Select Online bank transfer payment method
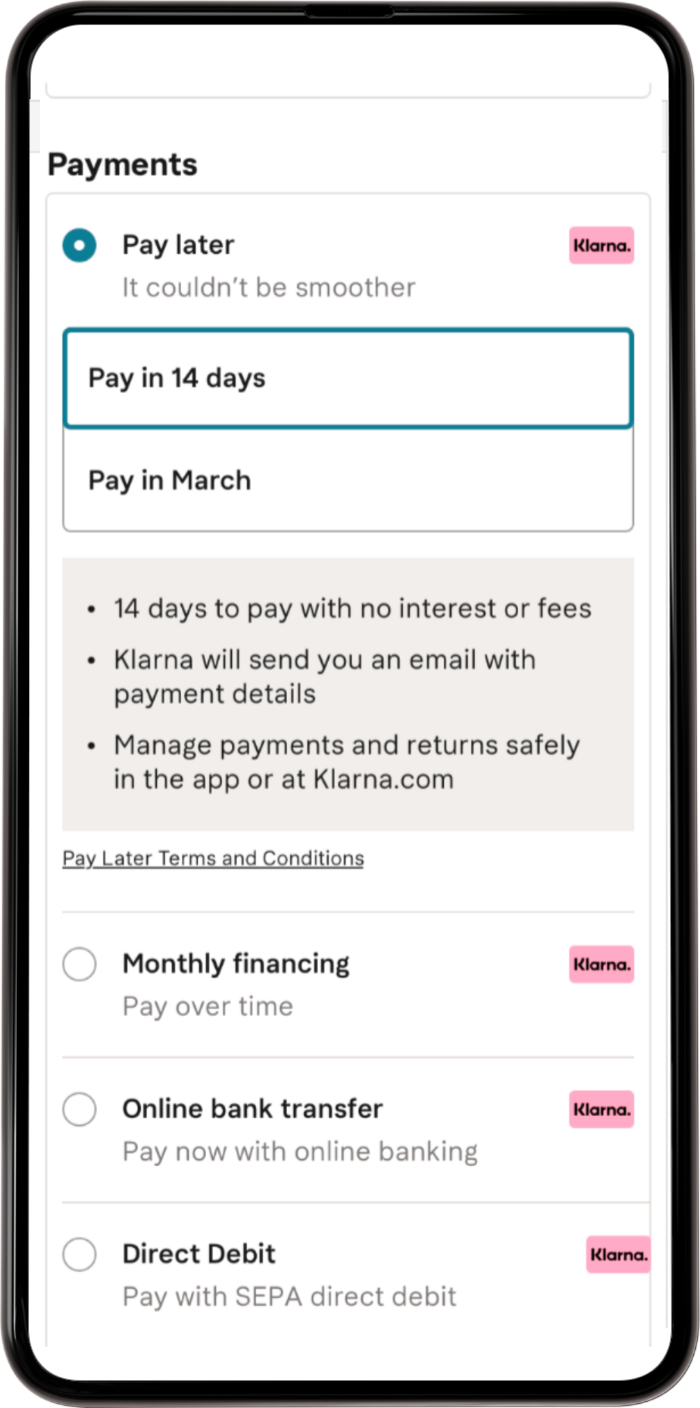Screen dimensions: 700x1408 (80, 1109)
